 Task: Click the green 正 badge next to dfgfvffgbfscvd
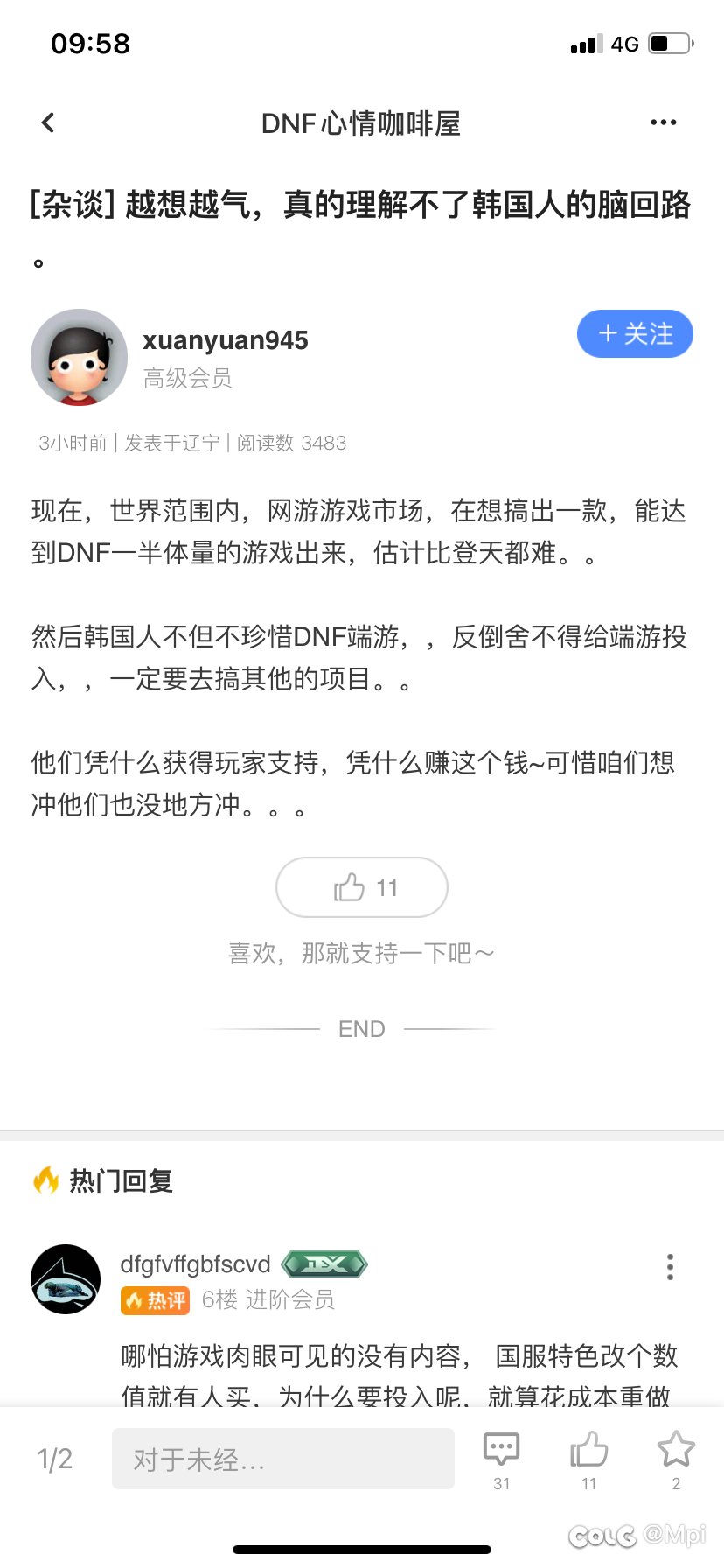(323, 1263)
